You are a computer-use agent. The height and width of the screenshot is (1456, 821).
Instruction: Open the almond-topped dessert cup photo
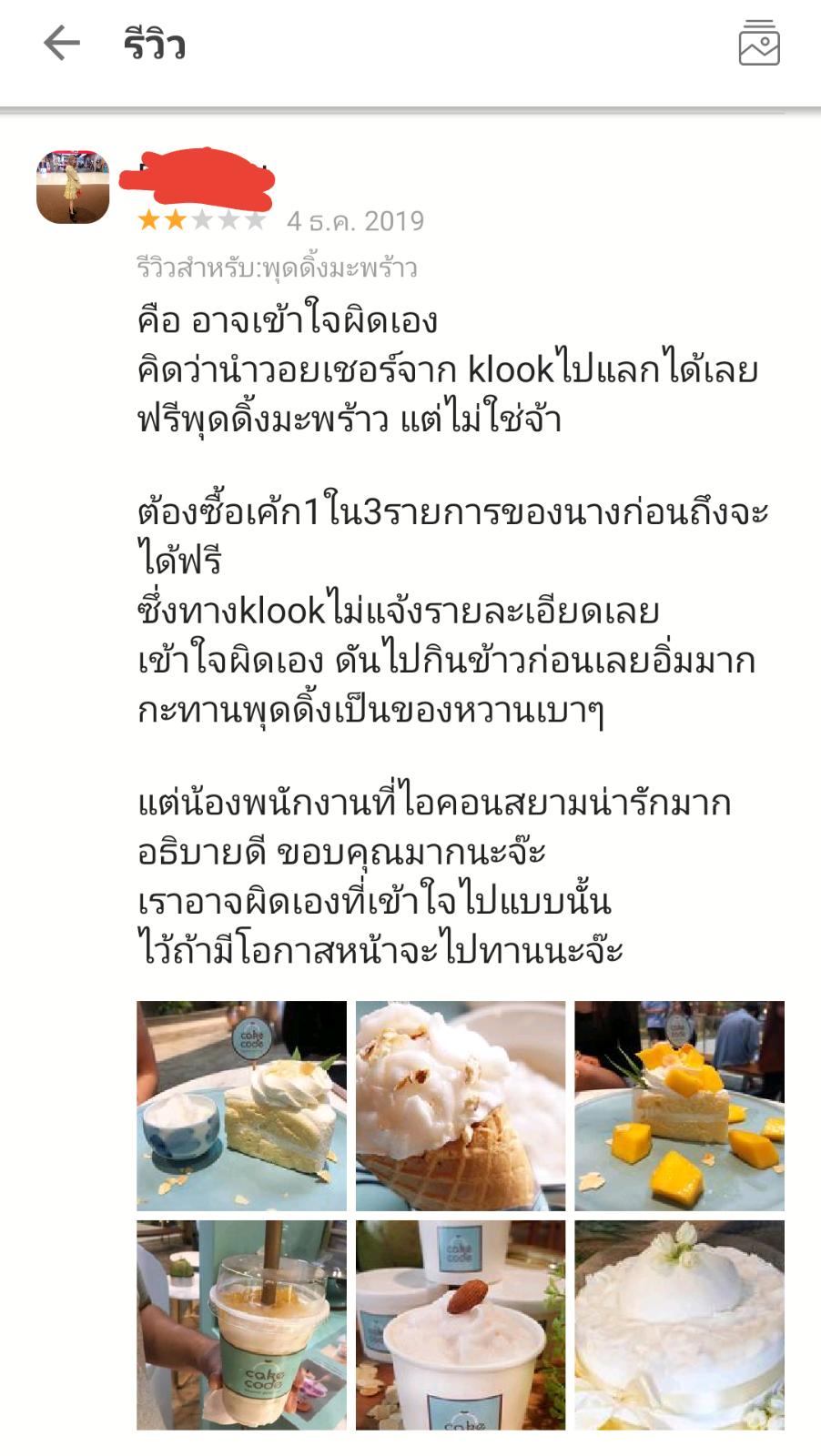[x=461, y=1325]
